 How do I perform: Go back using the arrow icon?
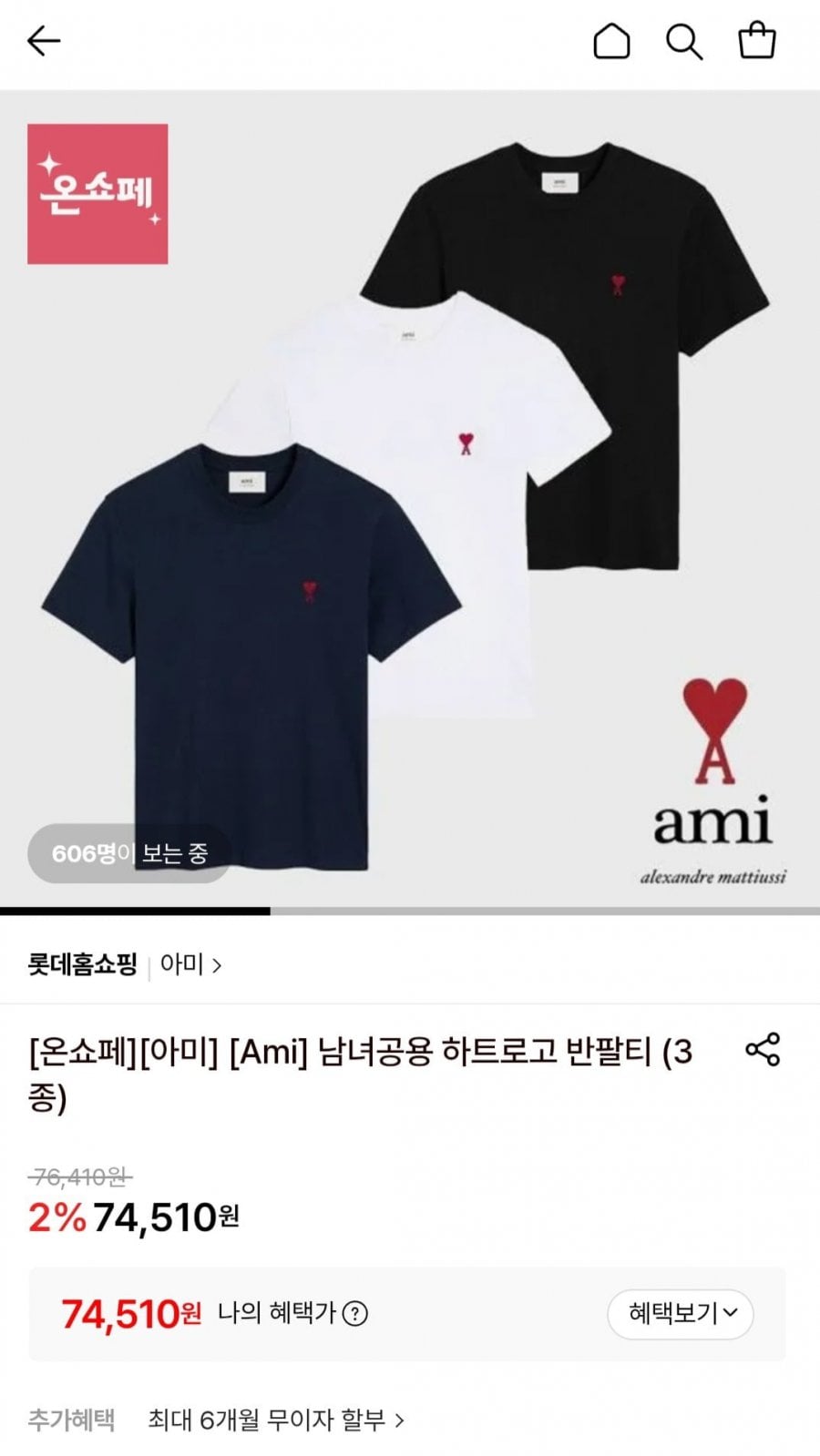(x=44, y=41)
